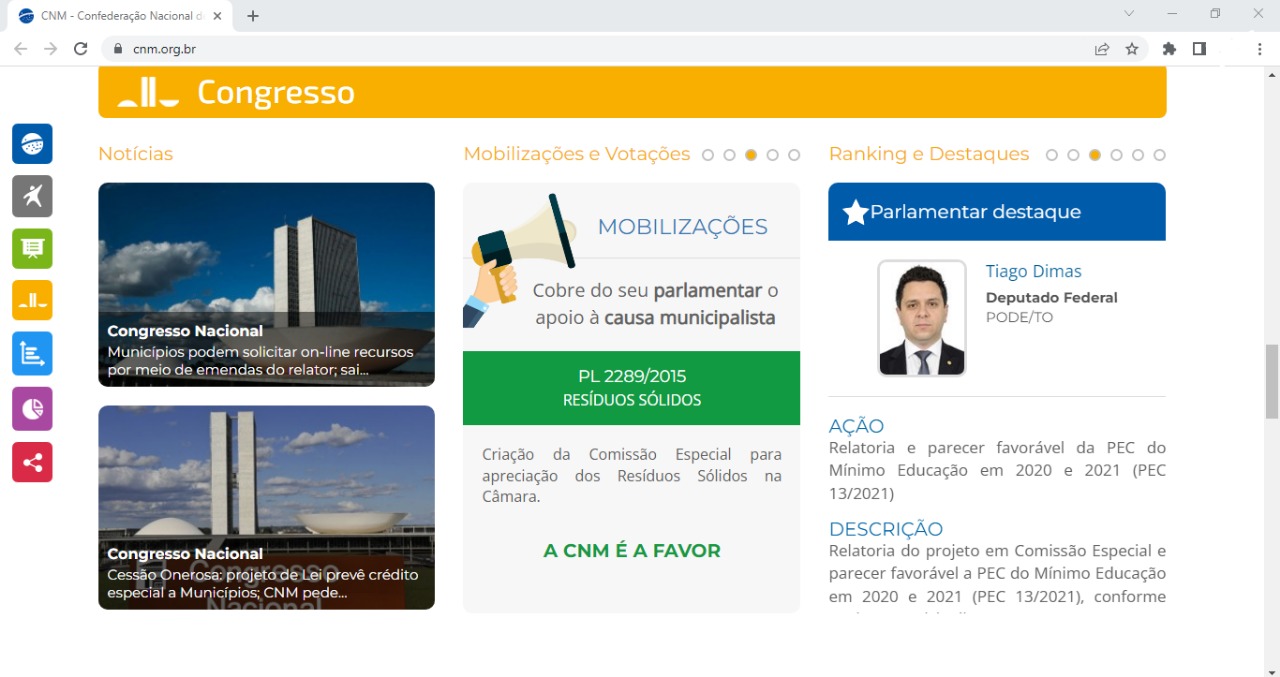Open the gray running figure sidebar icon
The width and height of the screenshot is (1280, 677).
pyautogui.click(x=32, y=196)
